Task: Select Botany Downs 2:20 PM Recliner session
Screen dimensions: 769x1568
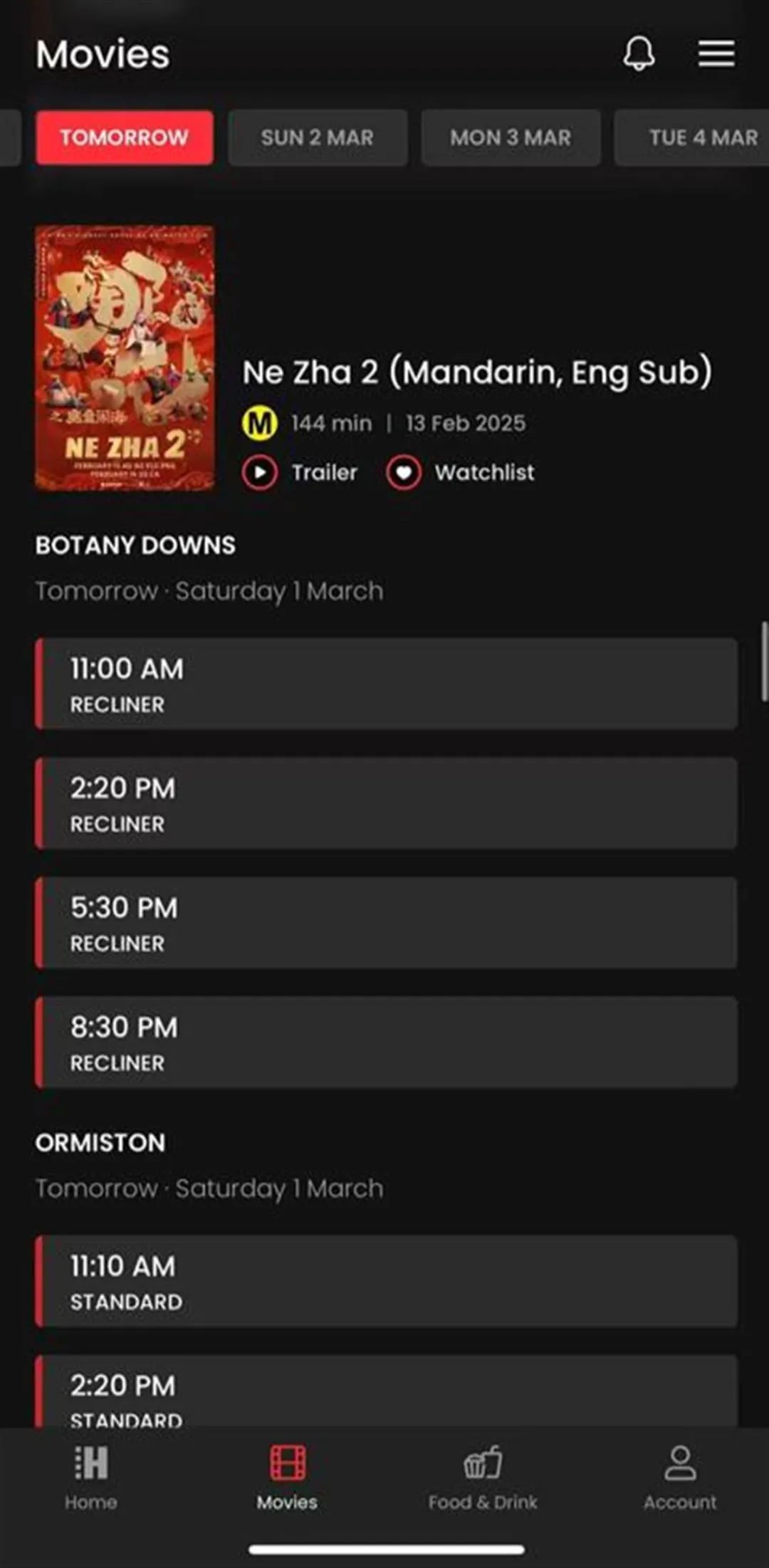Action: pos(386,803)
